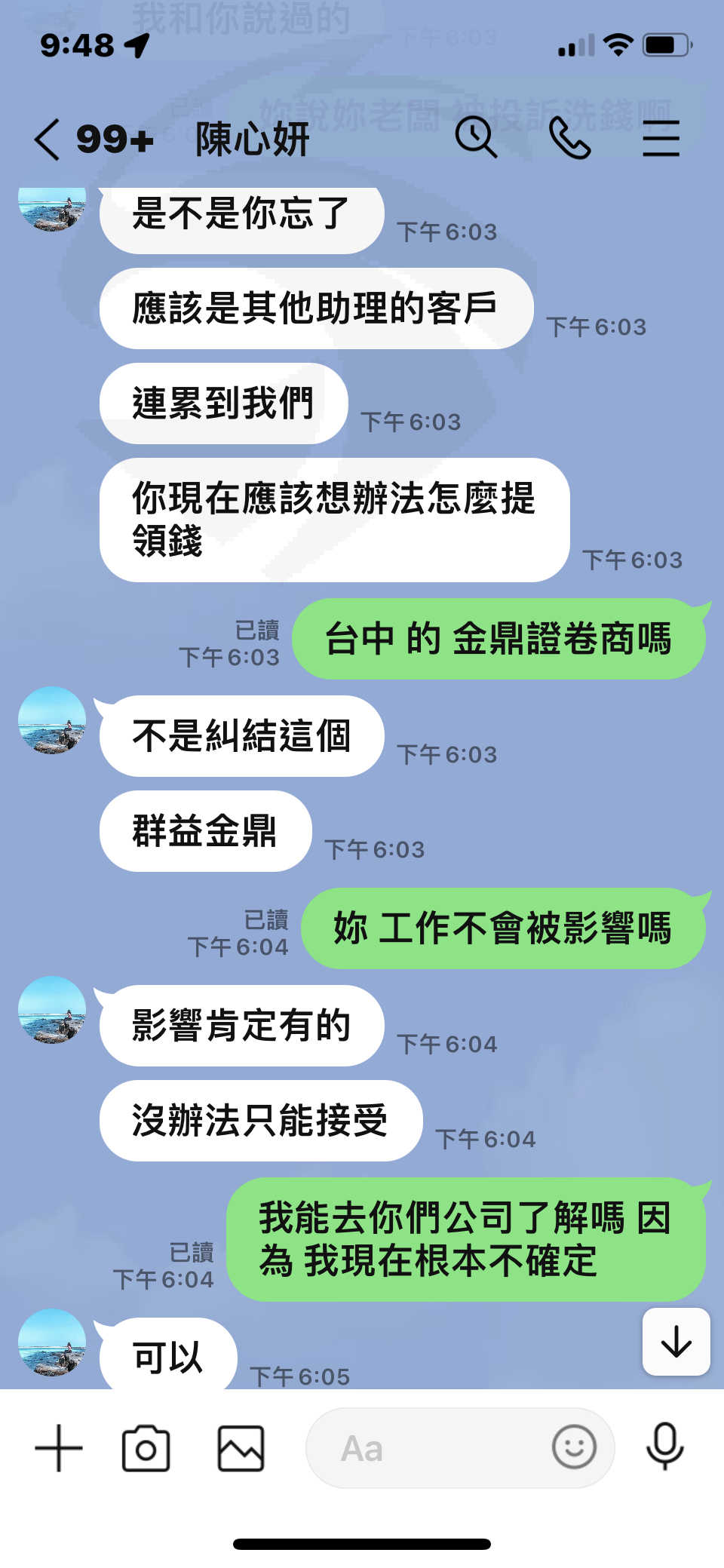This screenshot has height=1568, width=724.
Task: Open the emoji sticker picker
Action: coord(574,1447)
